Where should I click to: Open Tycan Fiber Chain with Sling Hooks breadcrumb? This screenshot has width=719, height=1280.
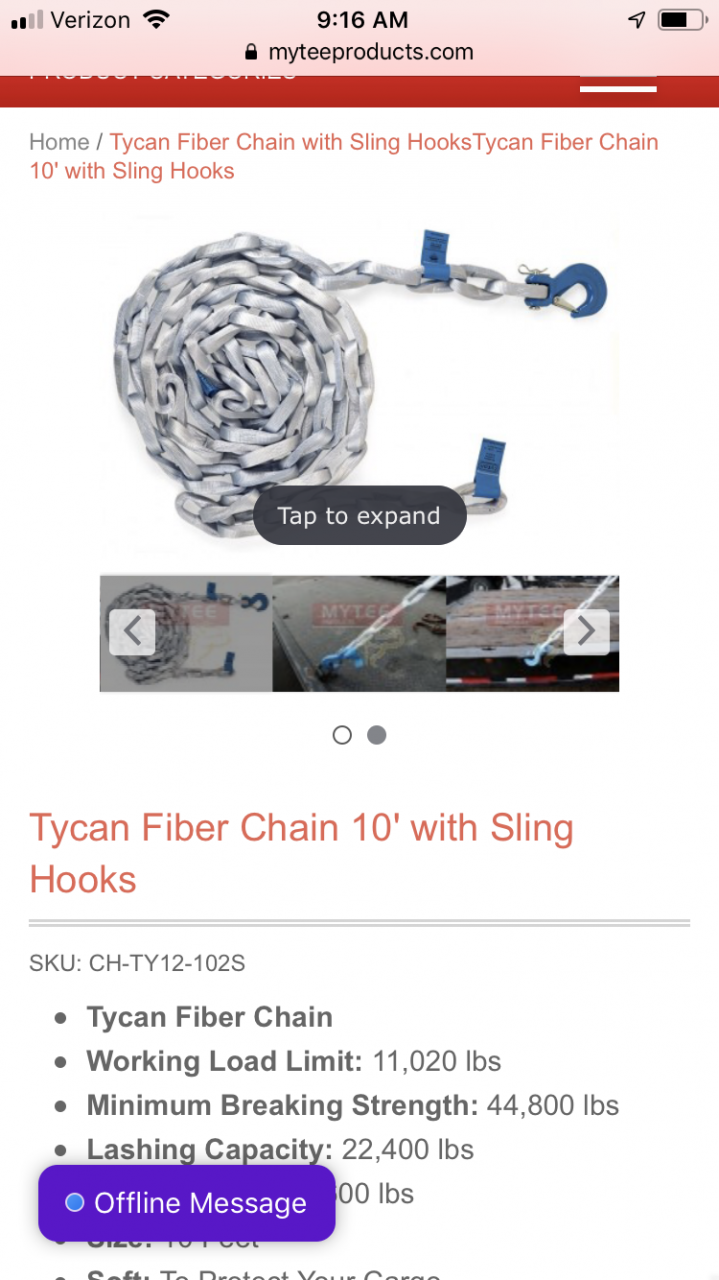tap(290, 142)
